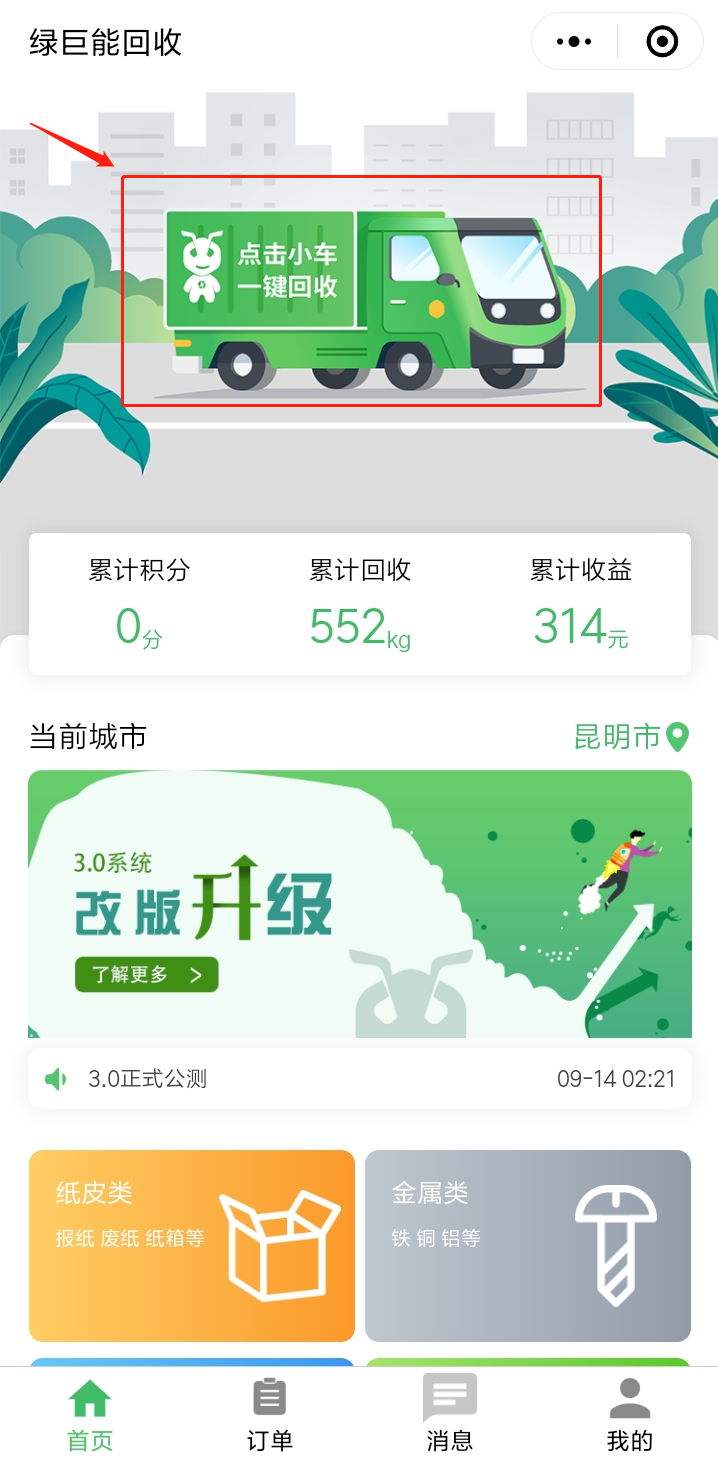
Task: Open the mini program more-options menu
Action: tap(574, 42)
